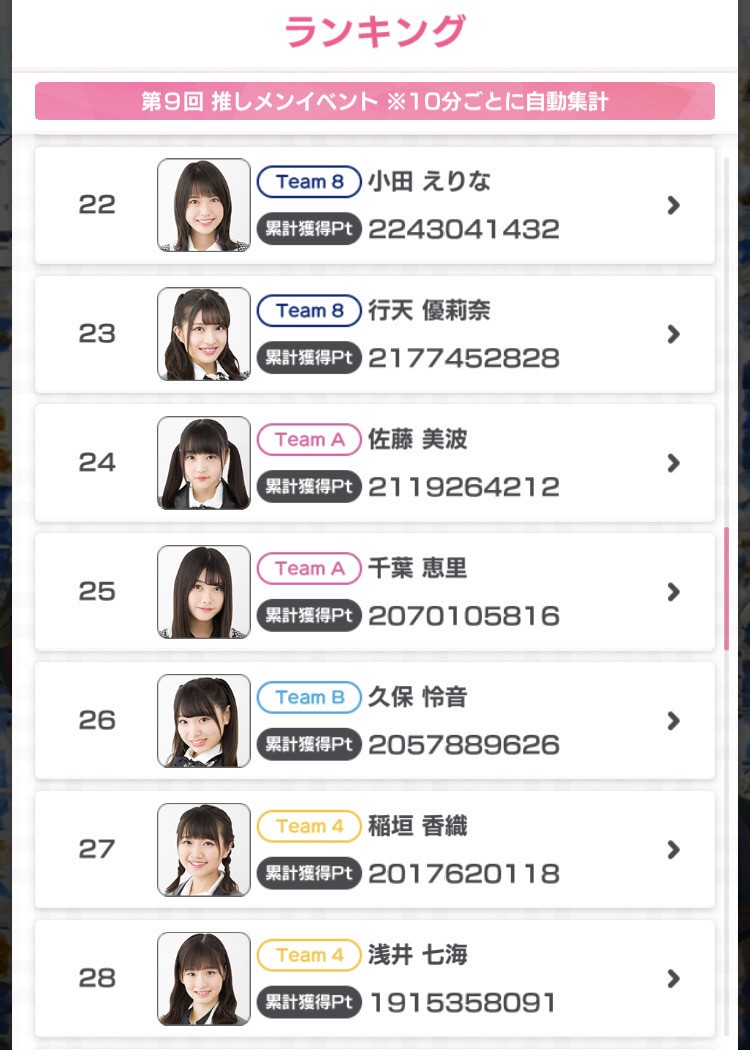
Task: Open rank 22 row 小田 えりな
Action: (375, 206)
